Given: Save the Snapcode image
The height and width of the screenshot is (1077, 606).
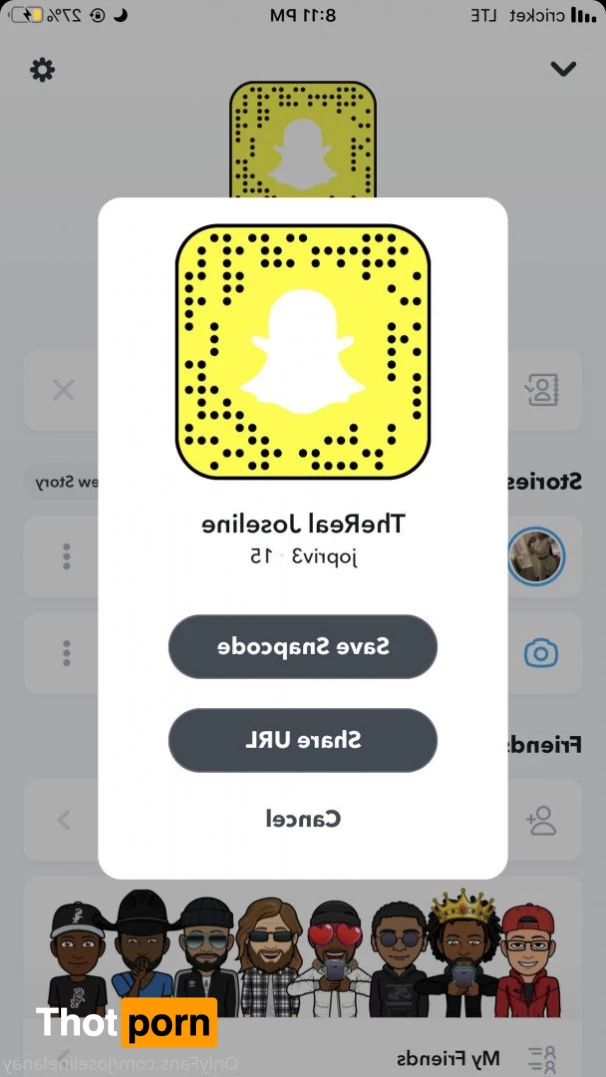Looking at the screenshot, I should (x=302, y=646).
